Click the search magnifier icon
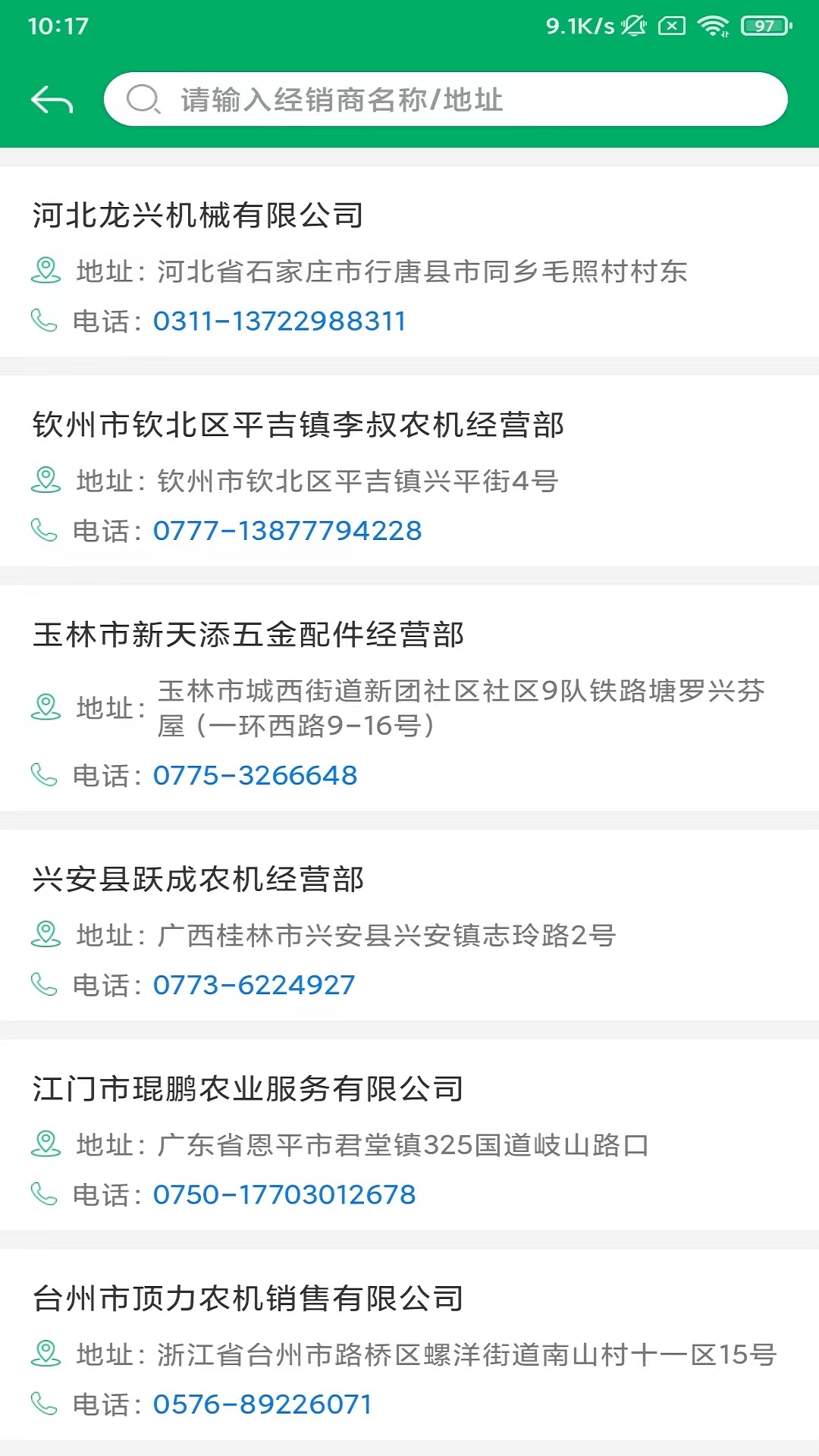This screenshot has height=1456, width=819. point(144,99)
